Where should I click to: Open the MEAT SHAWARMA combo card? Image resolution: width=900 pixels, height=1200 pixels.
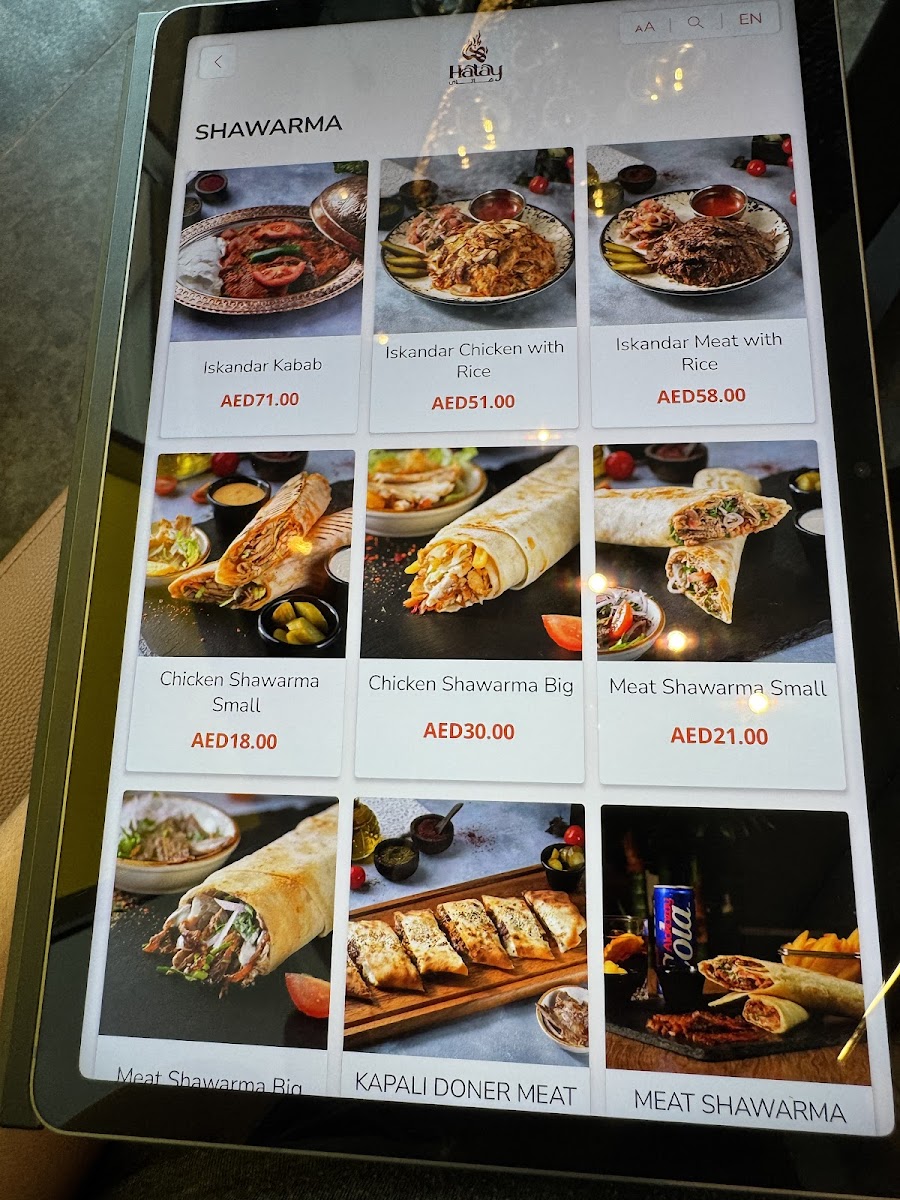click(x=740, y=970)
